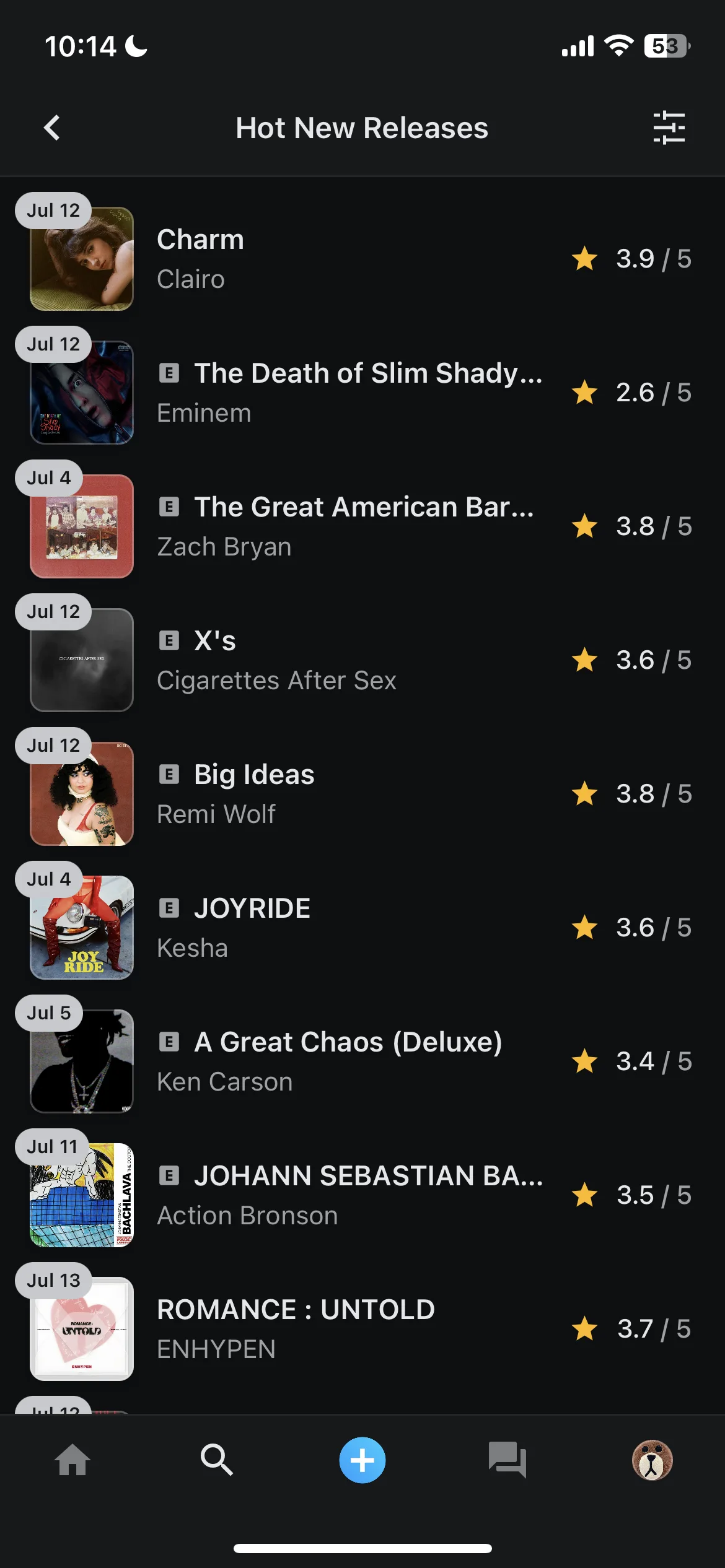The width and height of the screenshot is (725, 1568).
Task: Open the discussions chat tab
Action: click(x=507, y=1460)
